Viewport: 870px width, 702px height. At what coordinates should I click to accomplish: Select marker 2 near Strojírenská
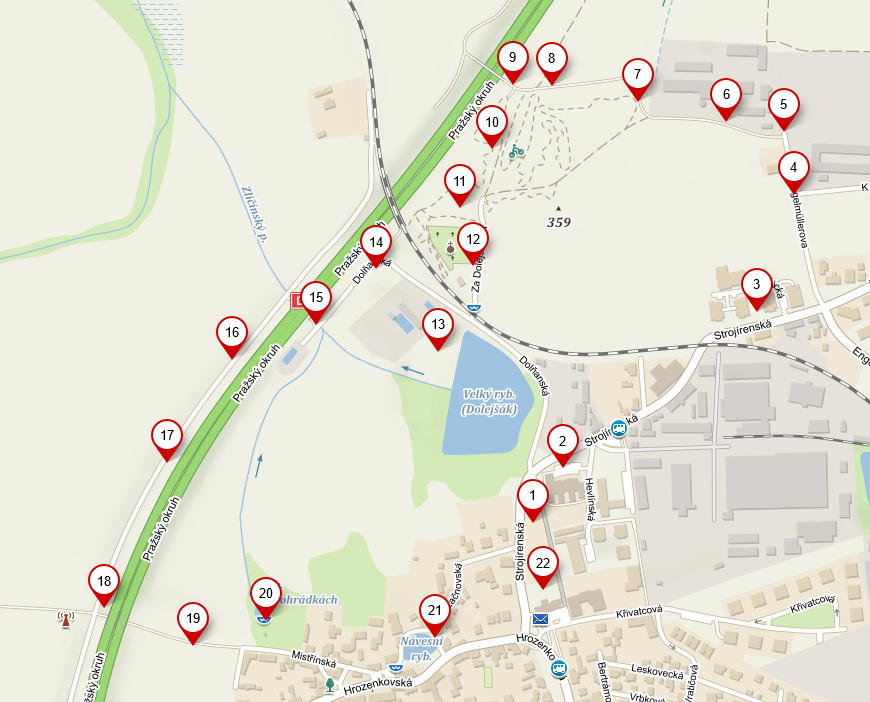pos(562,441)
